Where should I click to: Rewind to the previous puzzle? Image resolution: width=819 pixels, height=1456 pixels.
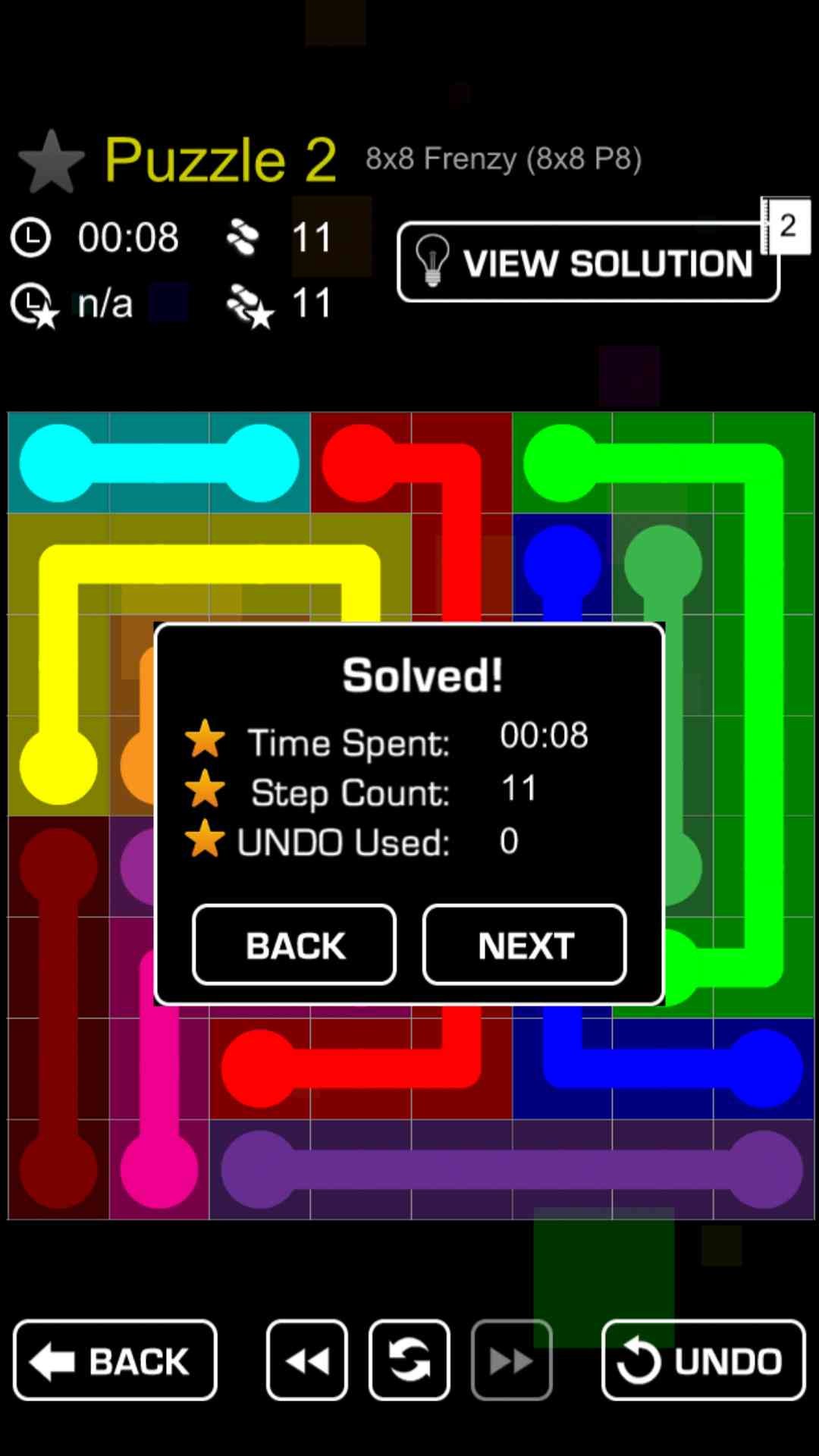[307, 1360]
